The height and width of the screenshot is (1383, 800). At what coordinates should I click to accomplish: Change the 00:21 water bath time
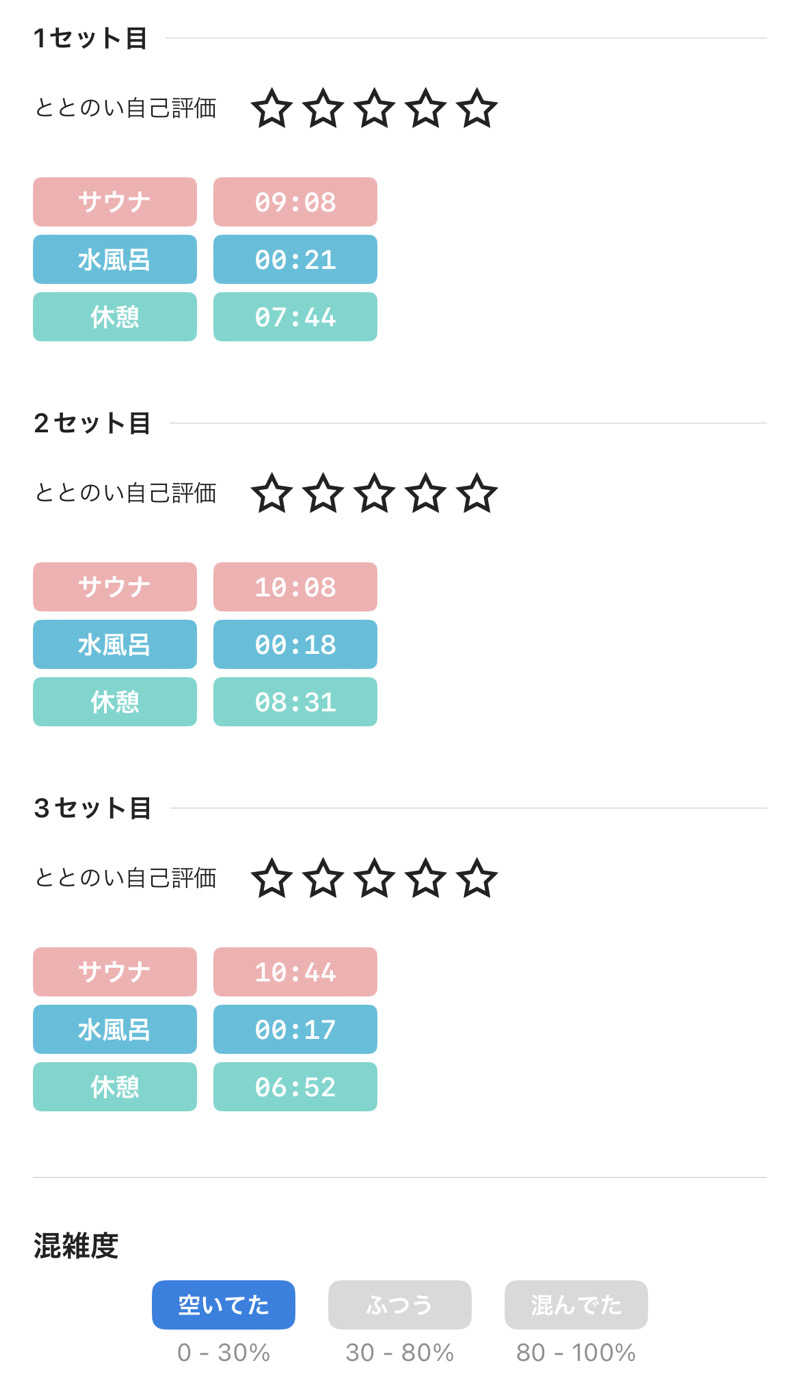coord(295,260)
